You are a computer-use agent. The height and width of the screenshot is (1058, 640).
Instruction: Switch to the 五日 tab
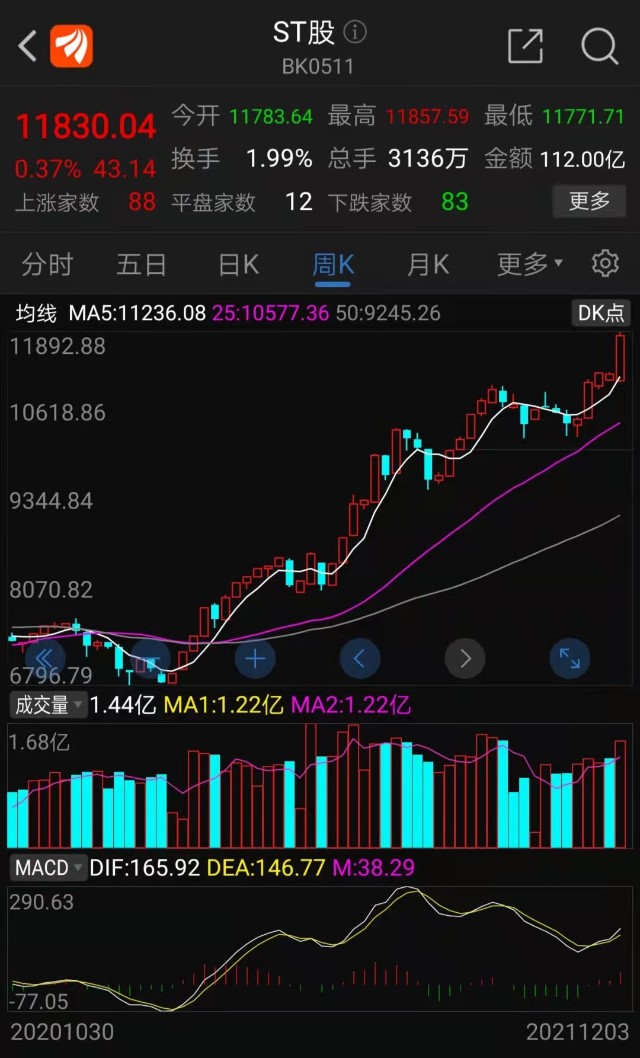(x=141, y=264)
